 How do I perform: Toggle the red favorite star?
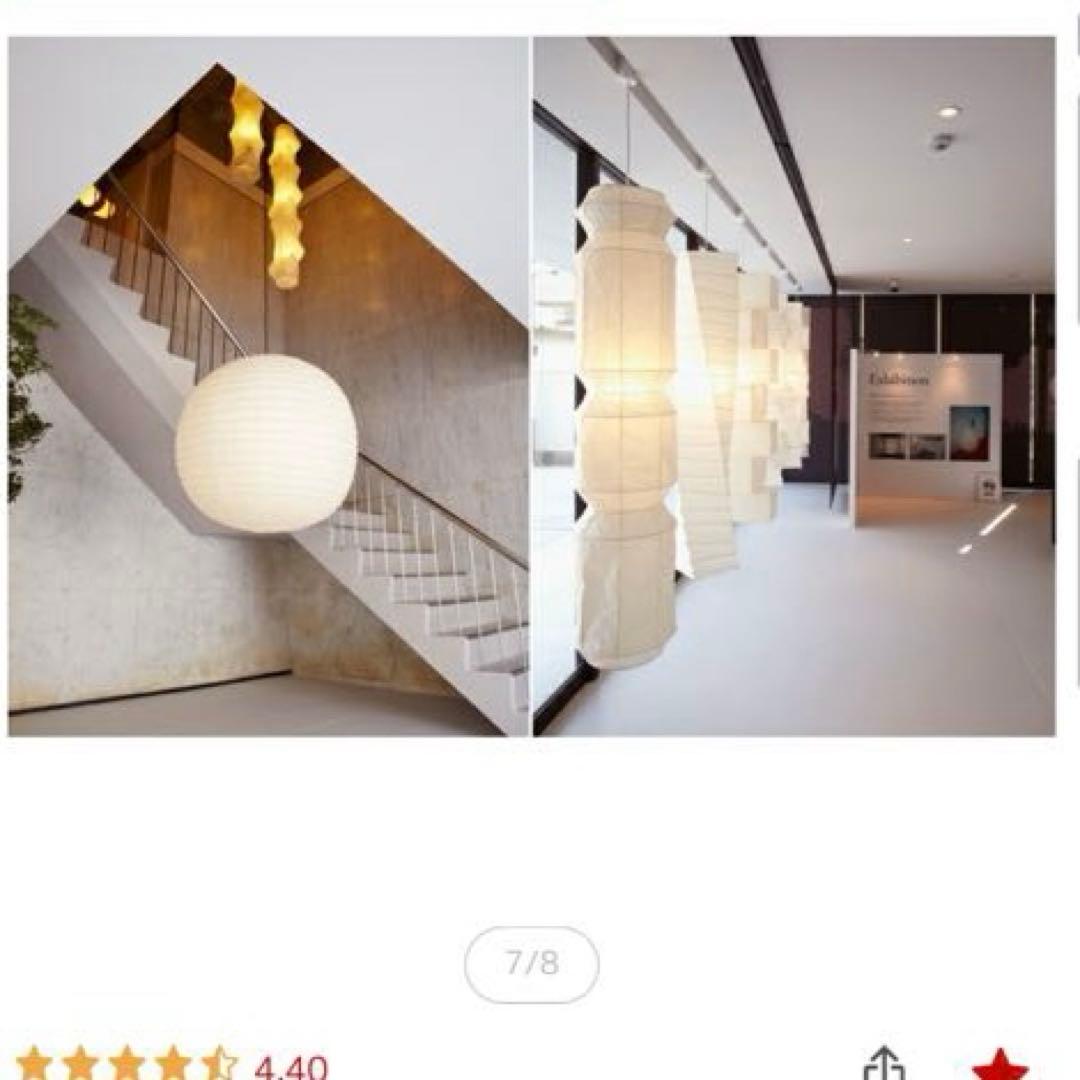coord(999,1064)
